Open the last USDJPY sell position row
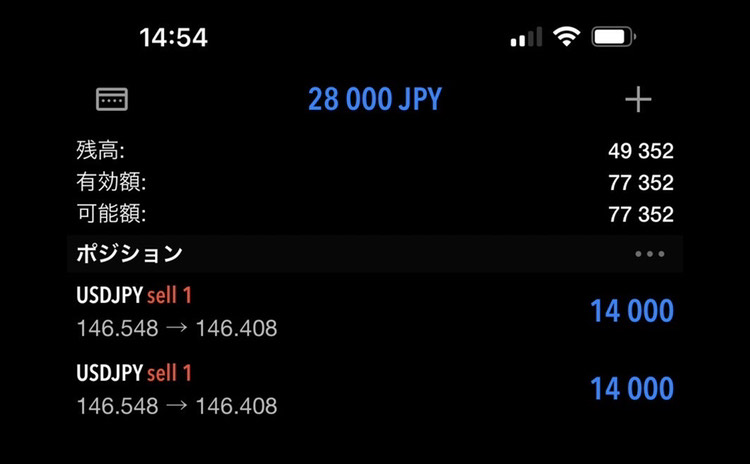 tap(375, 389)
